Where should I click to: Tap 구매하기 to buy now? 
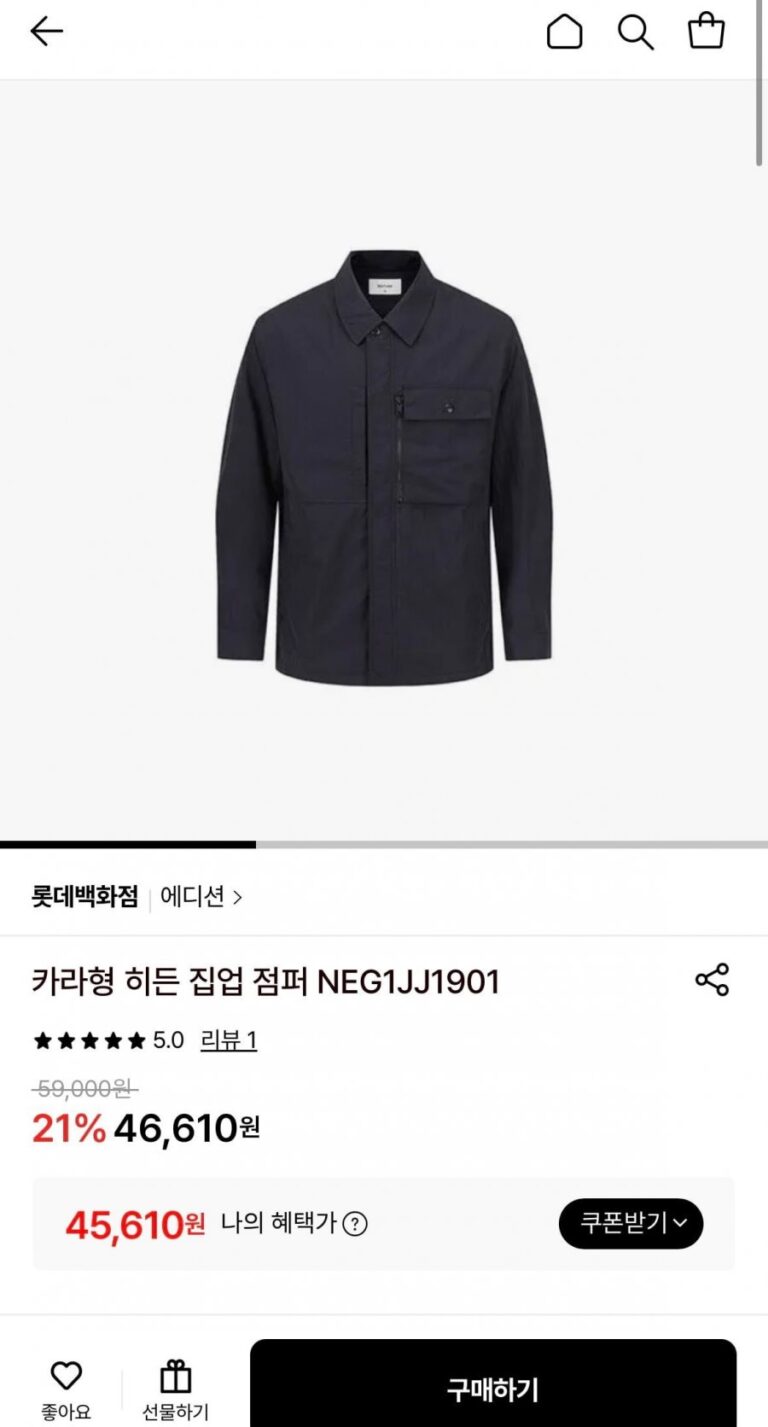[493, 1389]
